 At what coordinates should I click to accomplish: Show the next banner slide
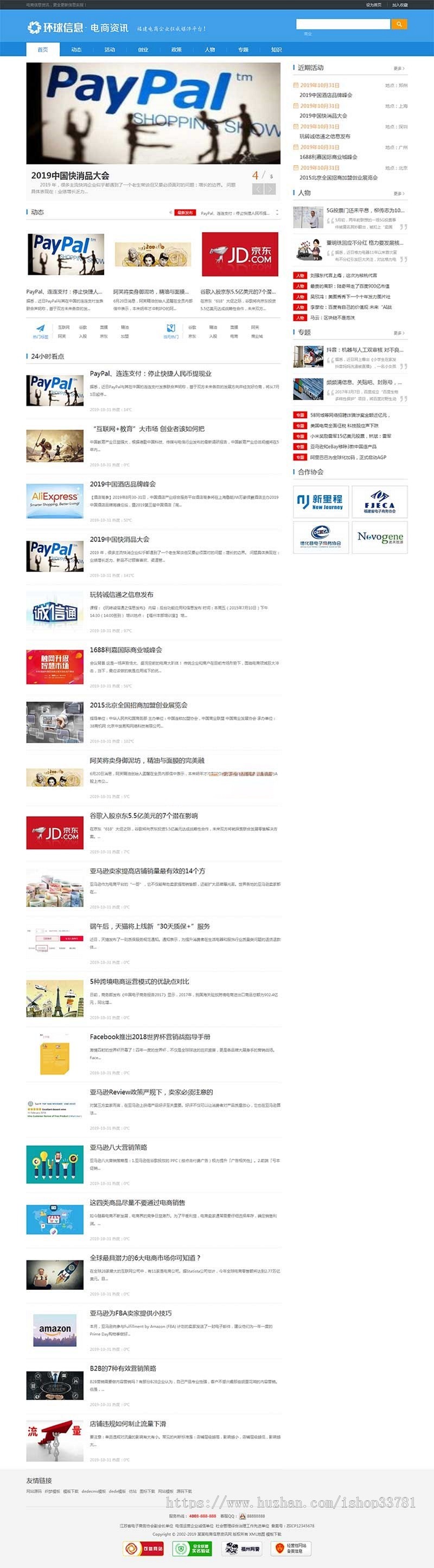[x=270, y=189]
